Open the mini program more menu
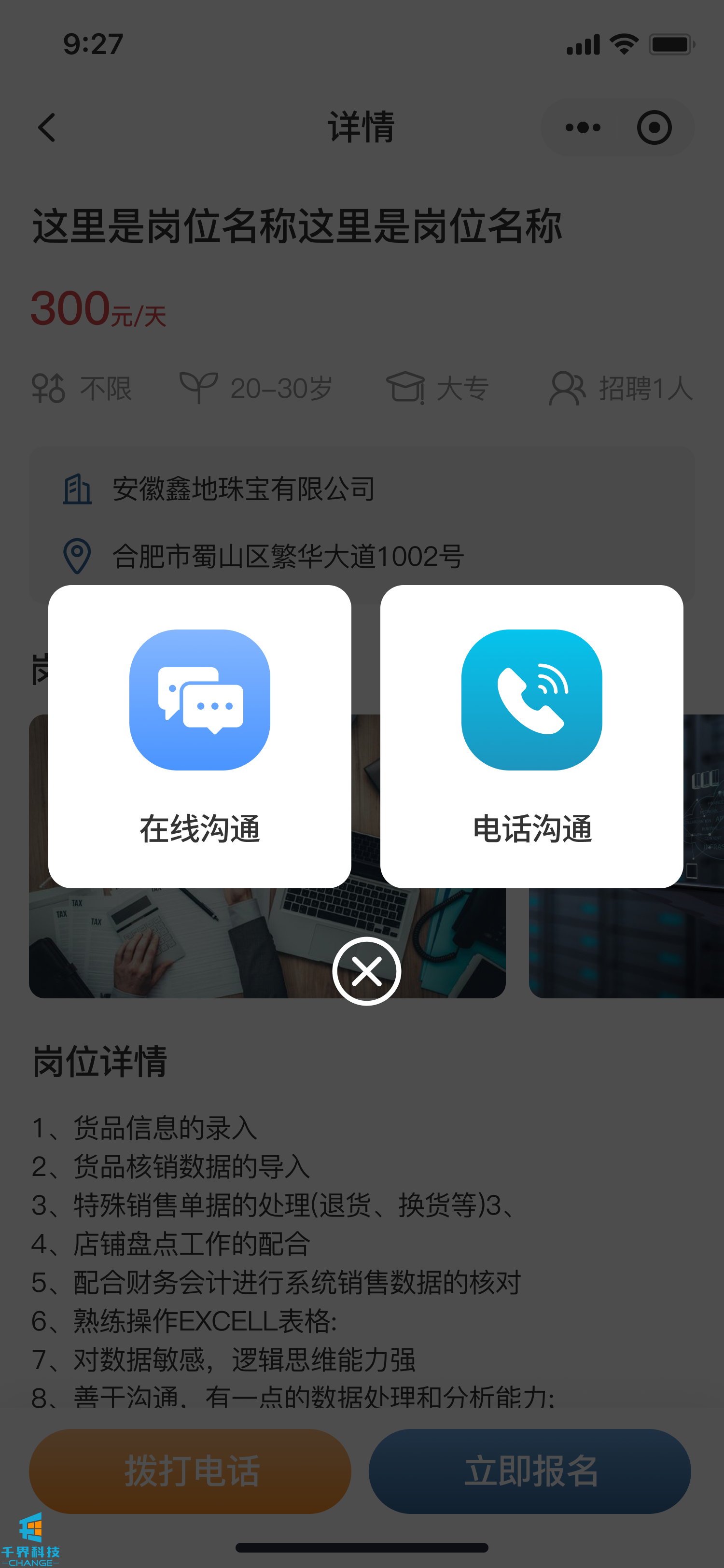 (x=582, y=128)
